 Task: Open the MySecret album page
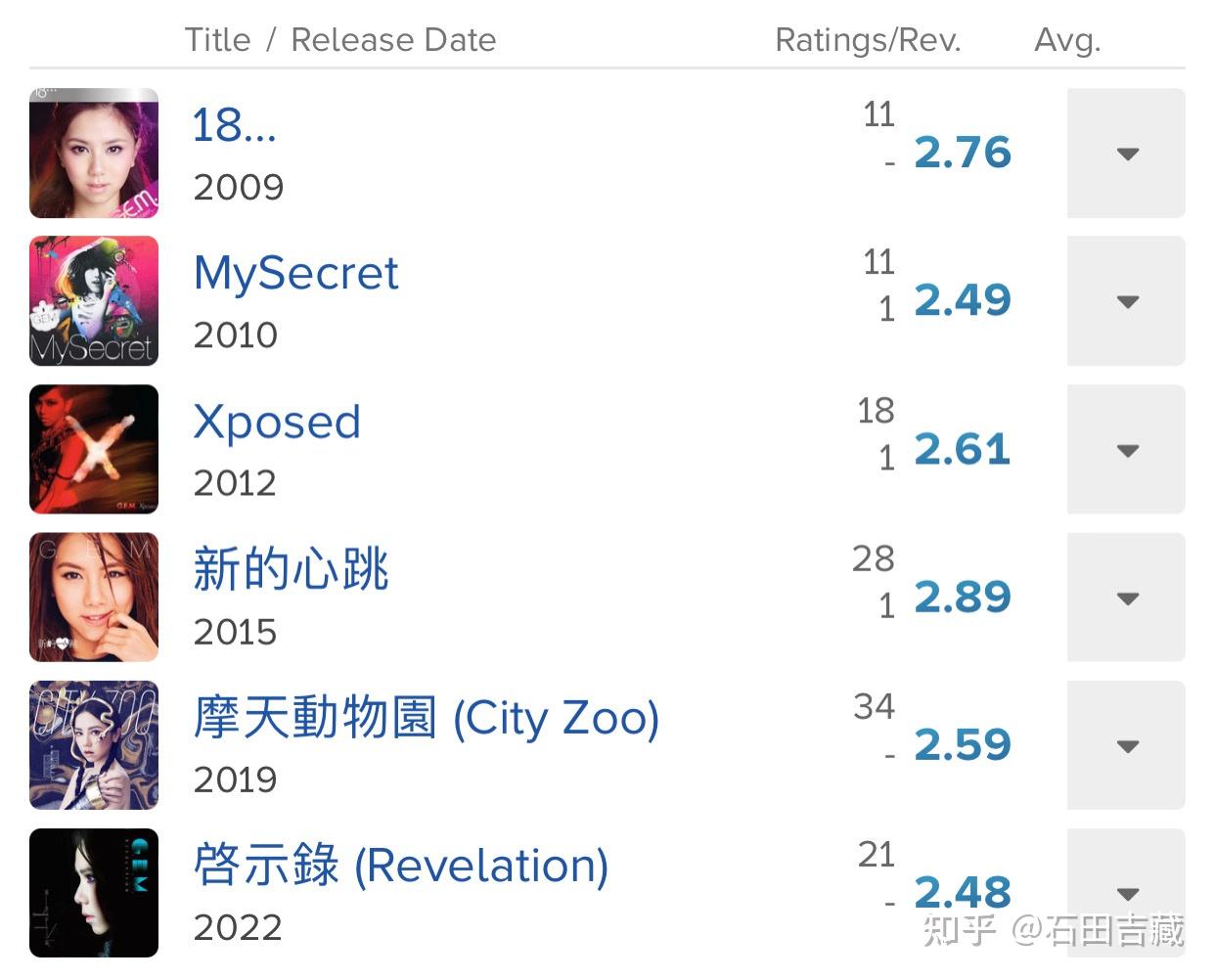(295, 273)
